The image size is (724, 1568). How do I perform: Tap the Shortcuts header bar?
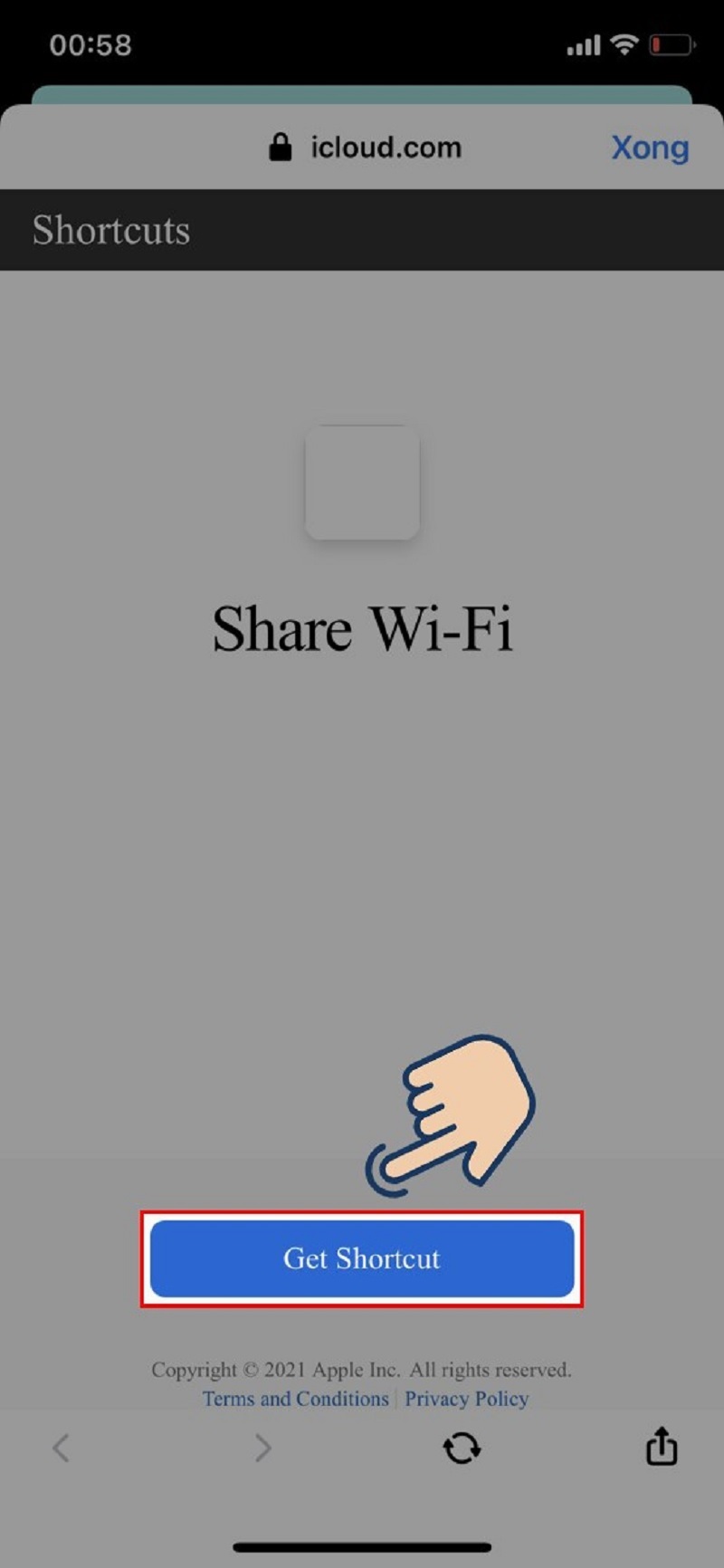[110, 230]
